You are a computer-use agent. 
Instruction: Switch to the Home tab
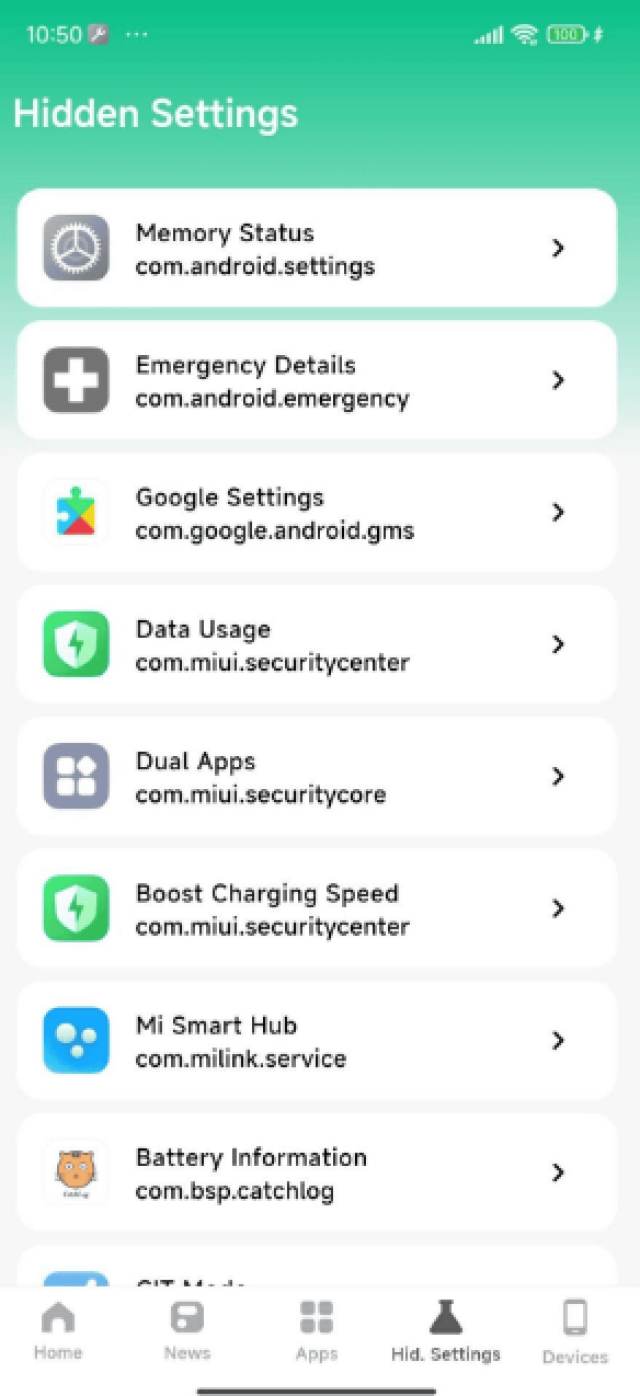pyautogui.click(x=58, y=1331)
